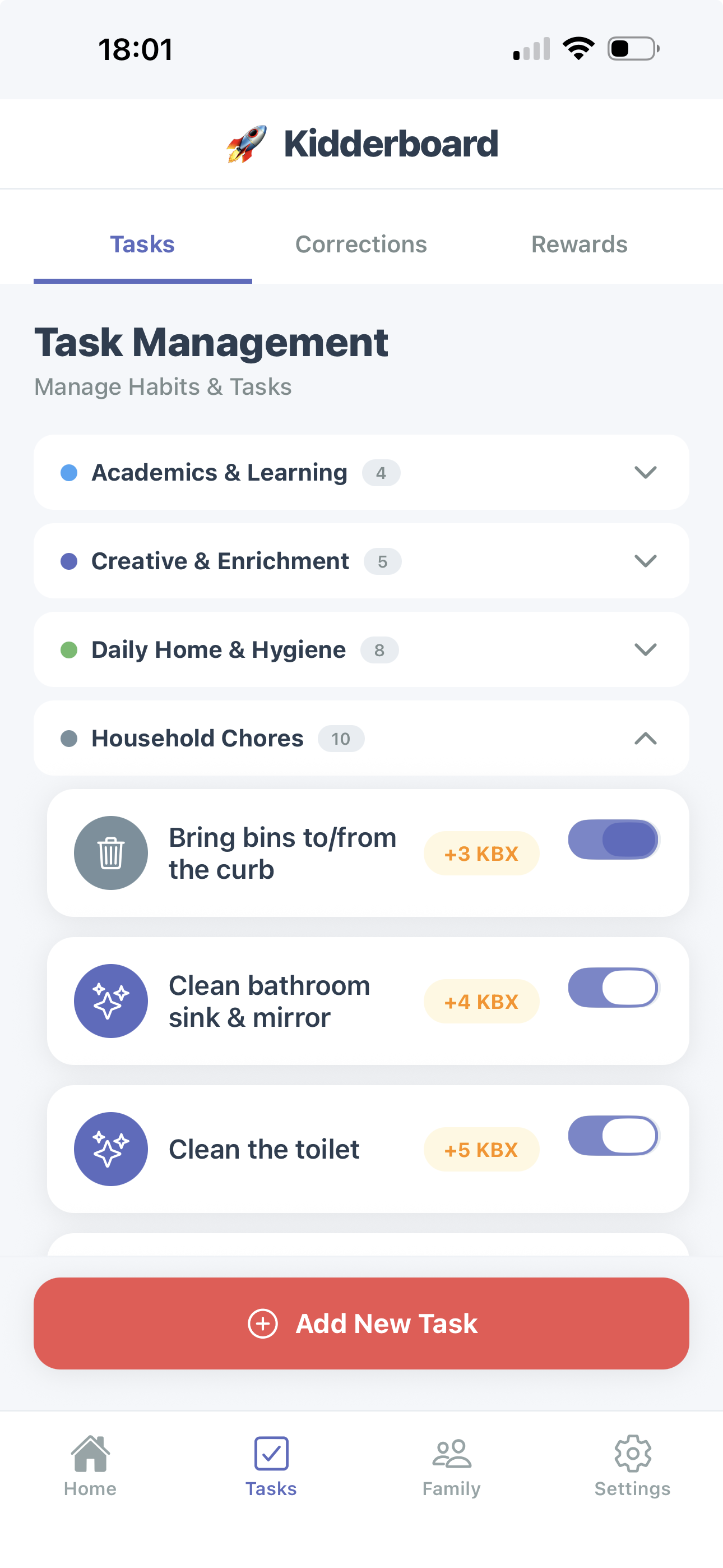Toggle off Clean bathroom sink & mirror
Image resolution: width=723 pixels, height=1568 pixels.
point(614,988)
